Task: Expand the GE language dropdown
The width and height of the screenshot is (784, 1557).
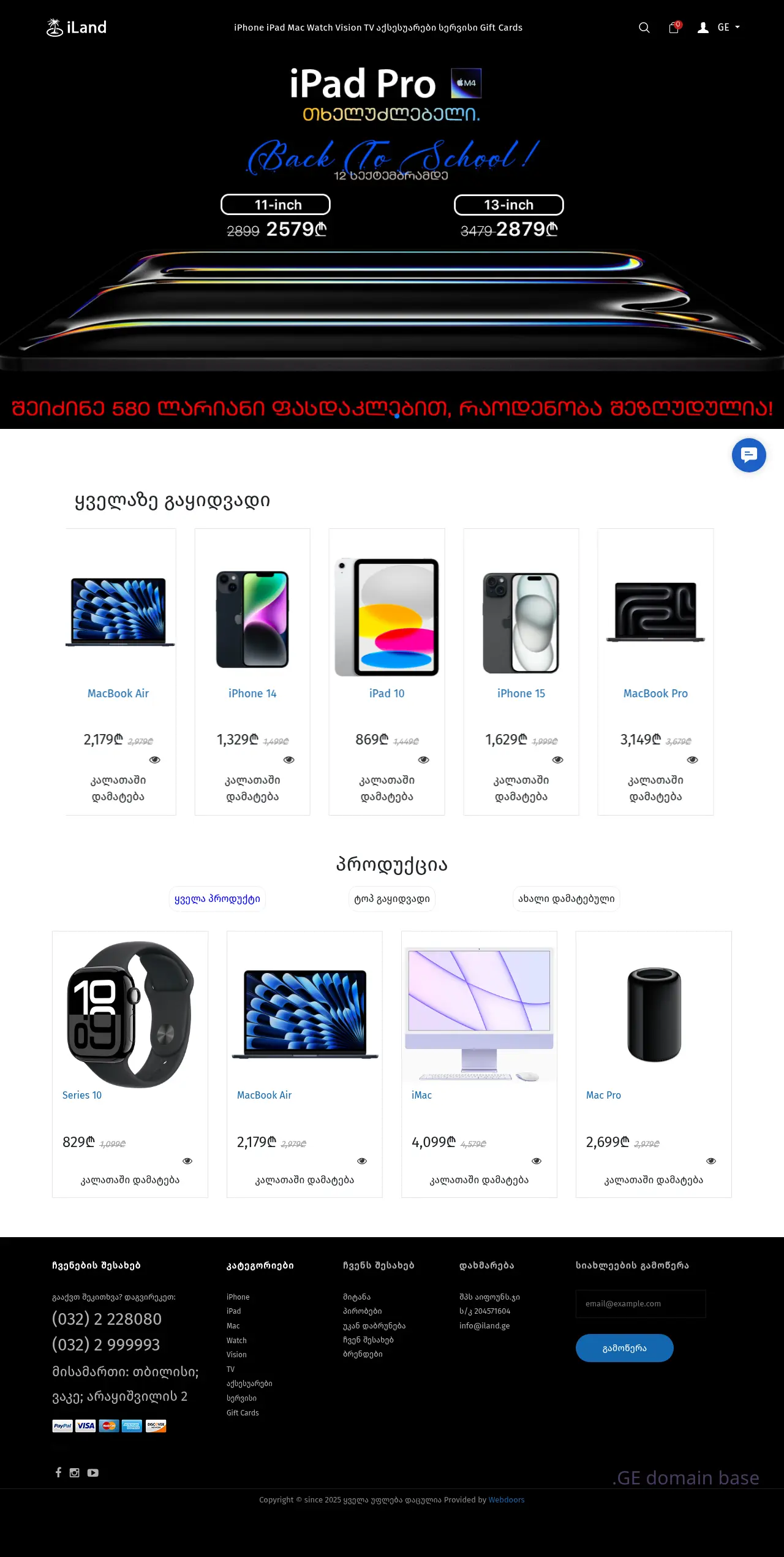Action: (x=728, y=28)
